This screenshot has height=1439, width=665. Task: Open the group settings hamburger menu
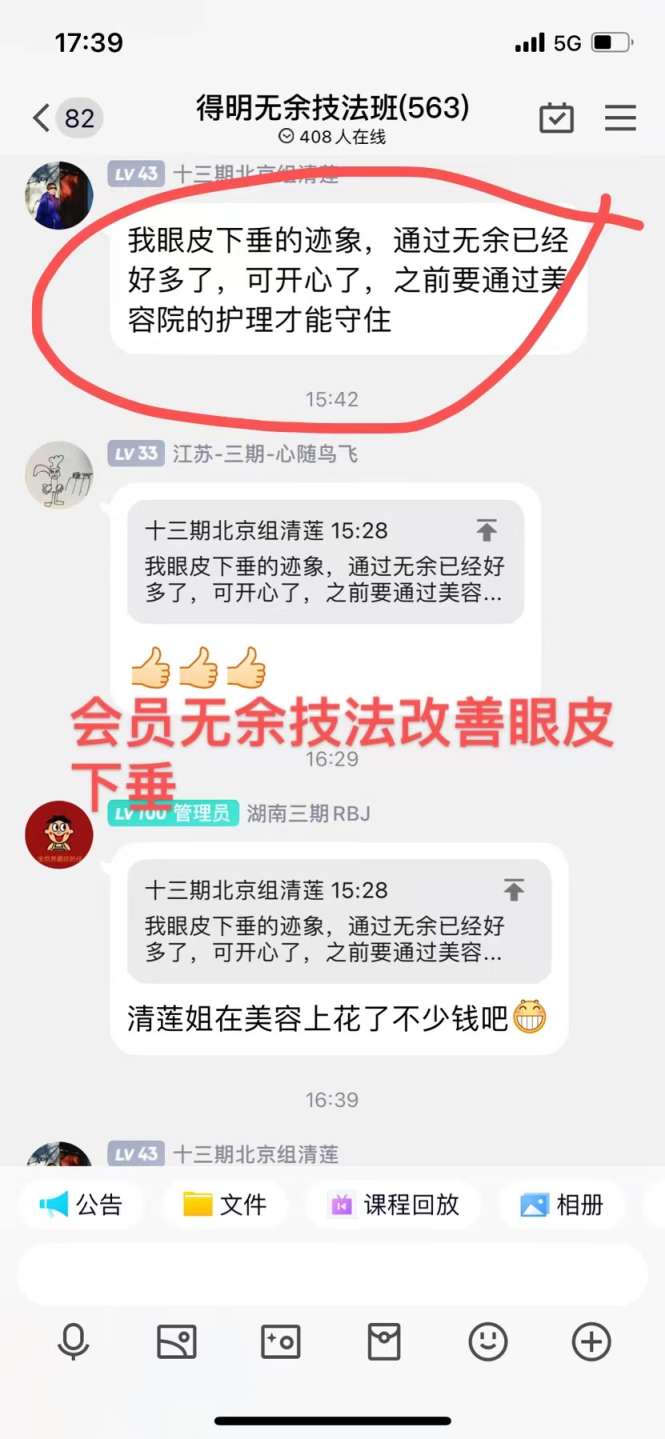pos(620,118)
